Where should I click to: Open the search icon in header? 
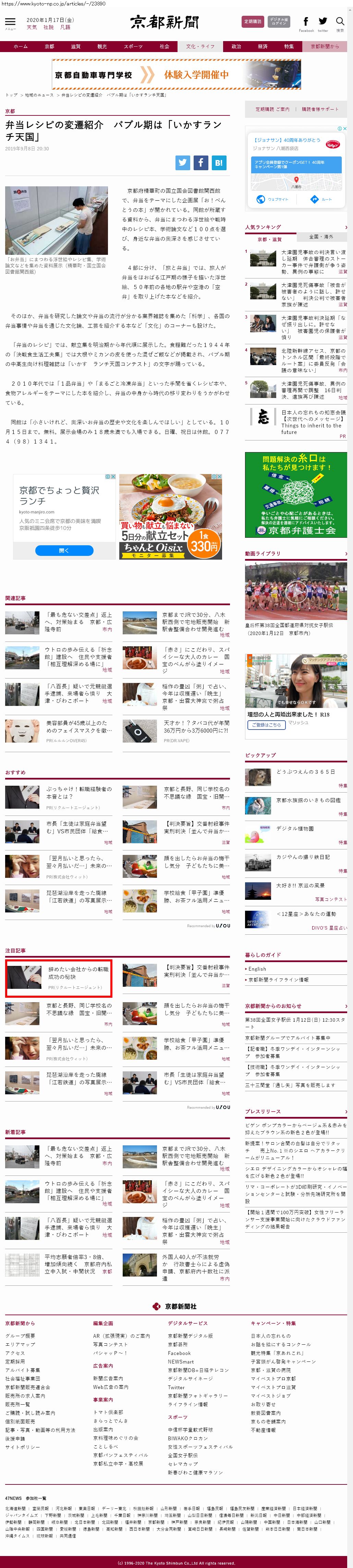[340, 23]
